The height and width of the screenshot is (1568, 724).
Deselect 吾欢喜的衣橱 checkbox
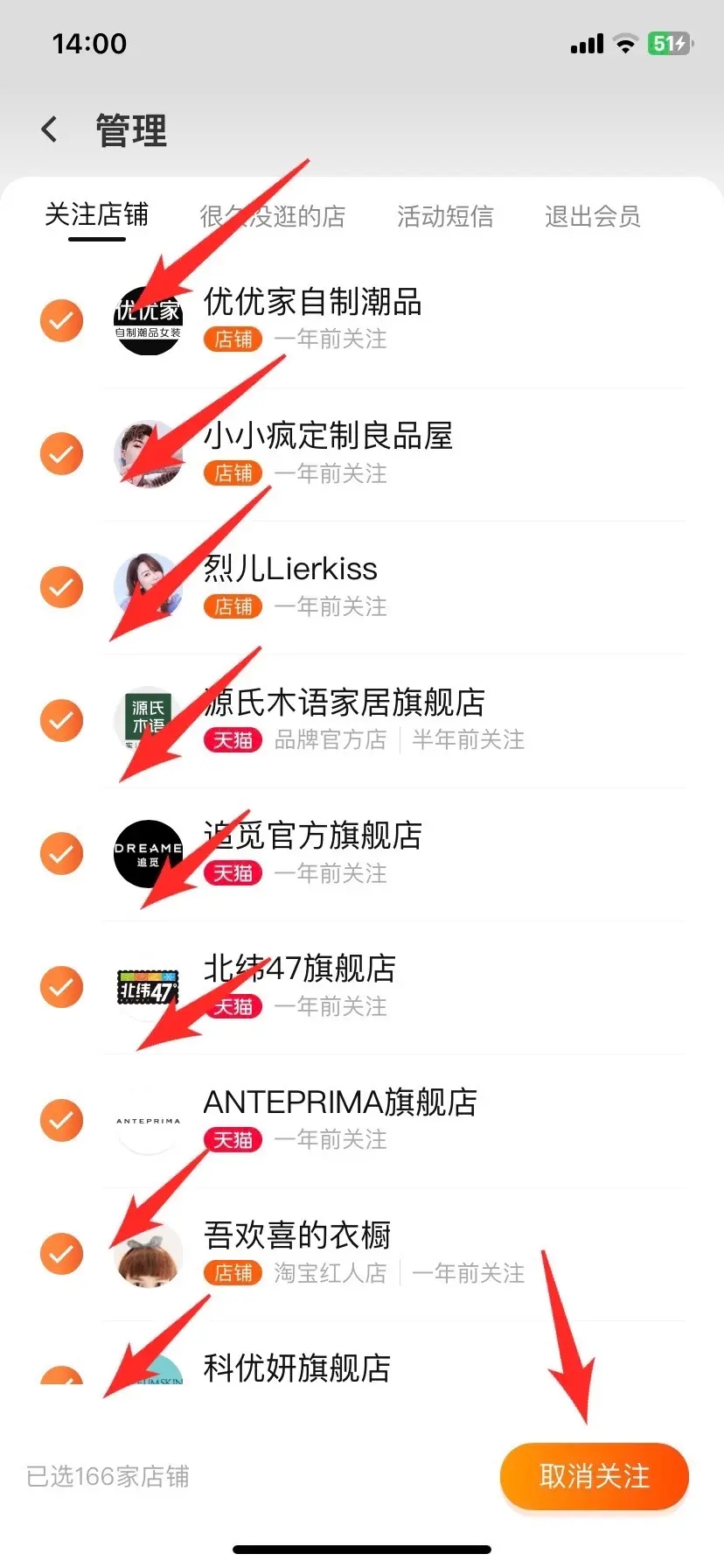[x=61, y=1254]
